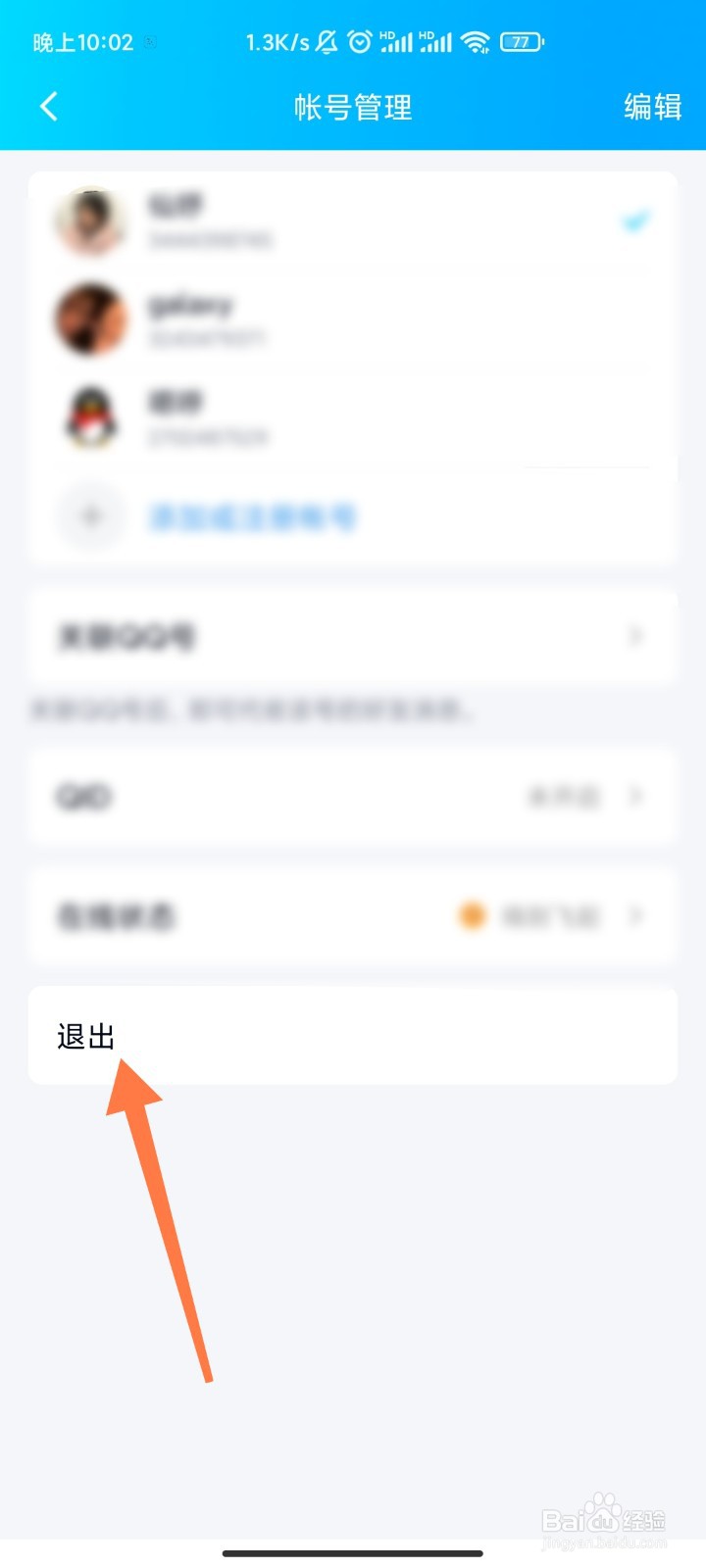
Task: Tap the Wi-Fi icon in status bar
Action: [478, 42]
